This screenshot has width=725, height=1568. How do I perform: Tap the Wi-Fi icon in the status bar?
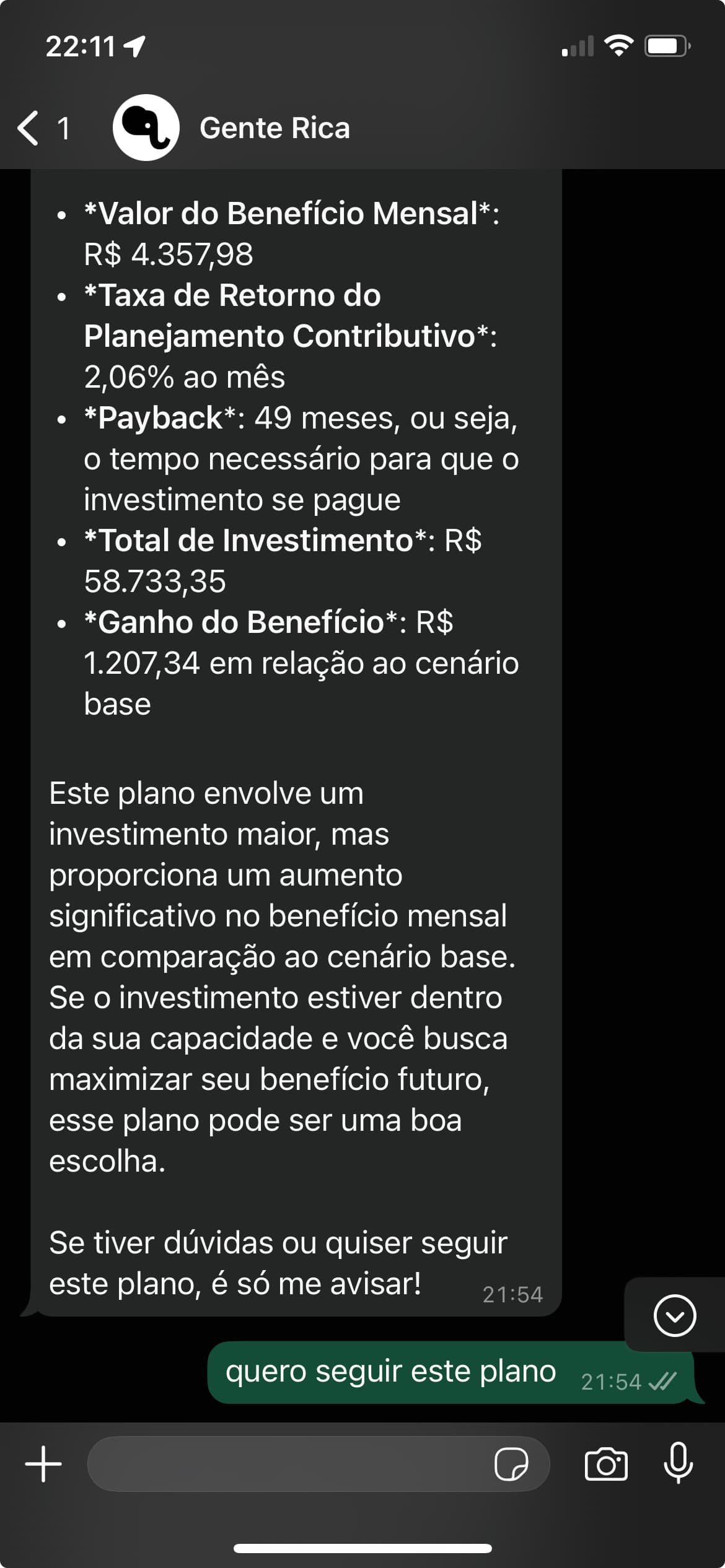617,45
